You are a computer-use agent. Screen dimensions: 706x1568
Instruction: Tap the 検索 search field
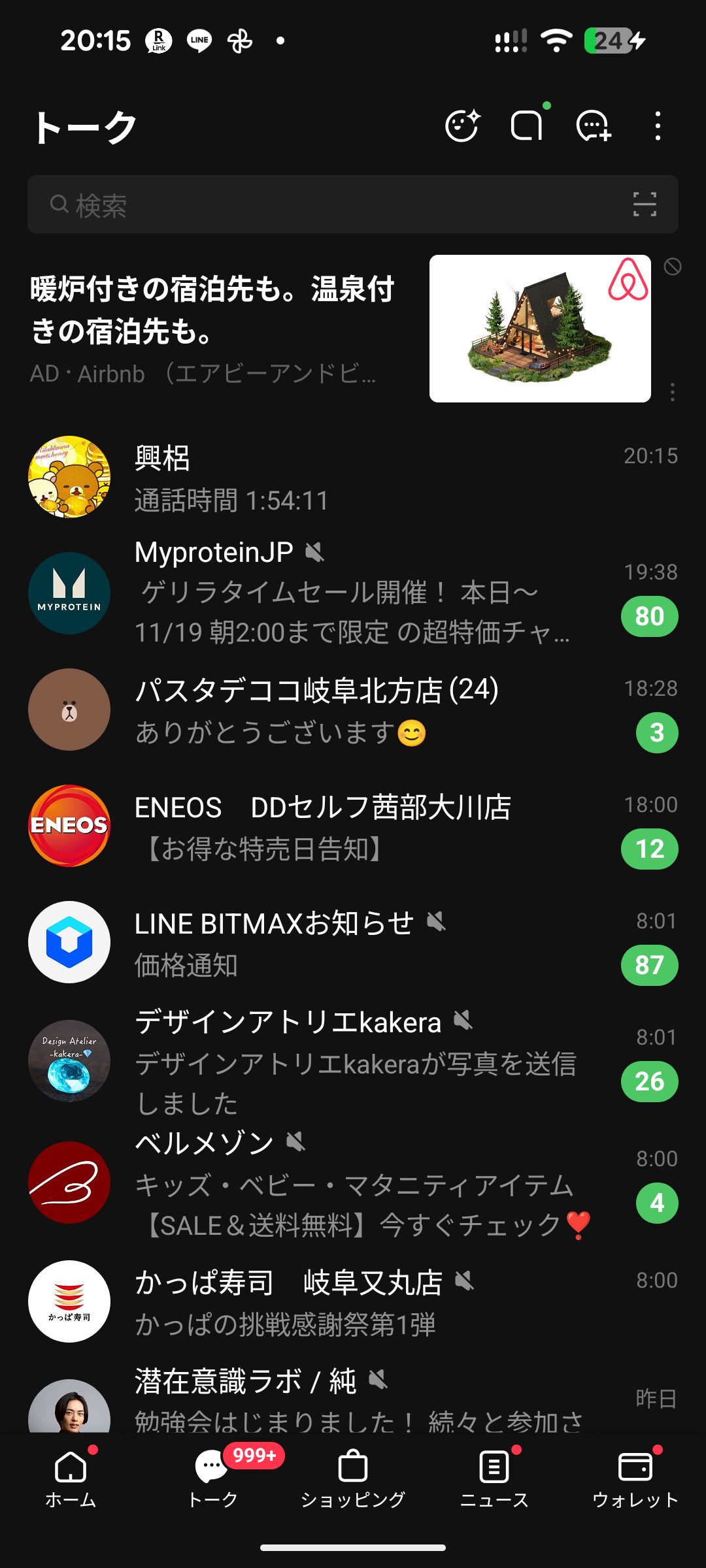coord(327,205)
